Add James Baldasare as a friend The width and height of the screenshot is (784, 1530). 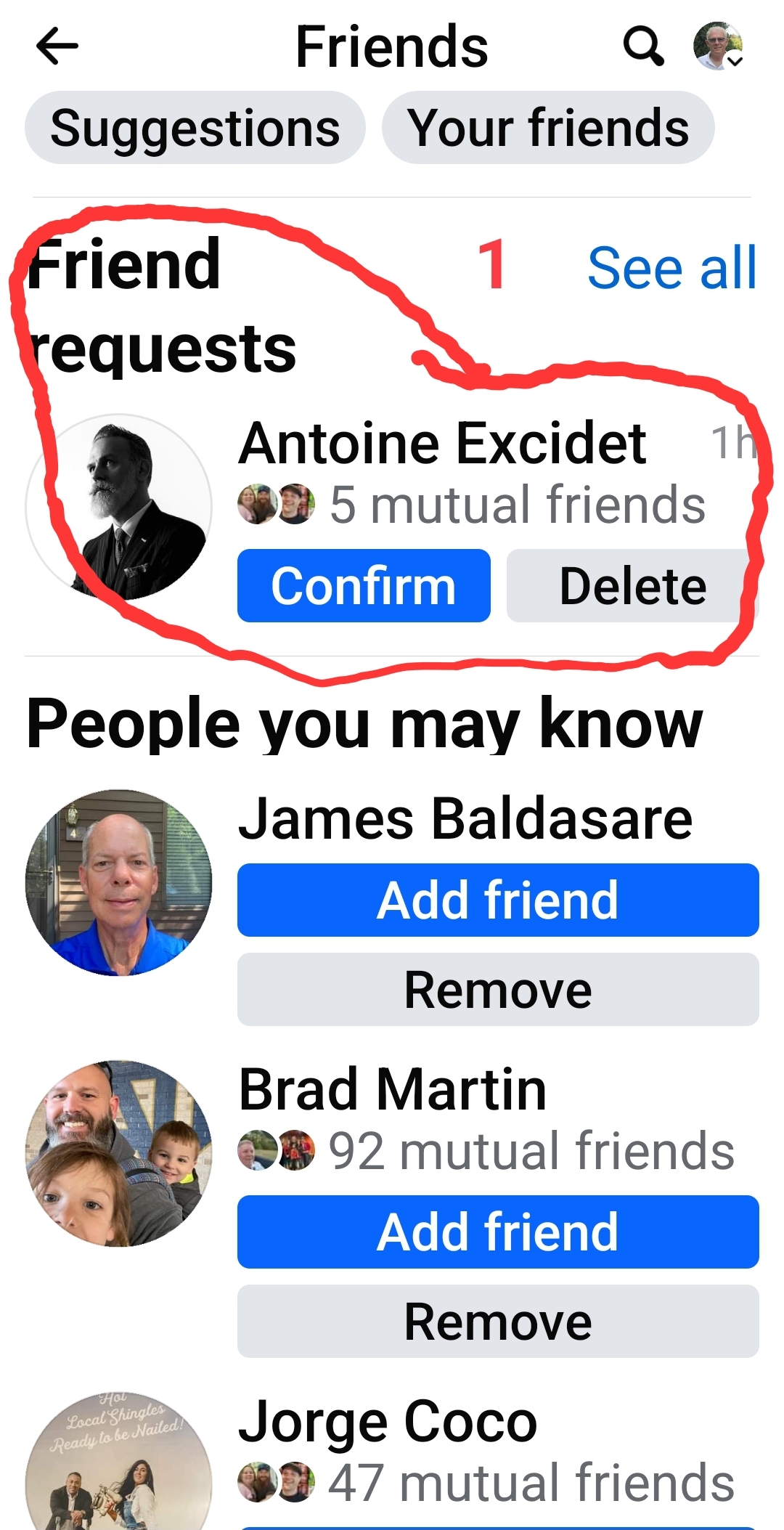click(498, 900)
